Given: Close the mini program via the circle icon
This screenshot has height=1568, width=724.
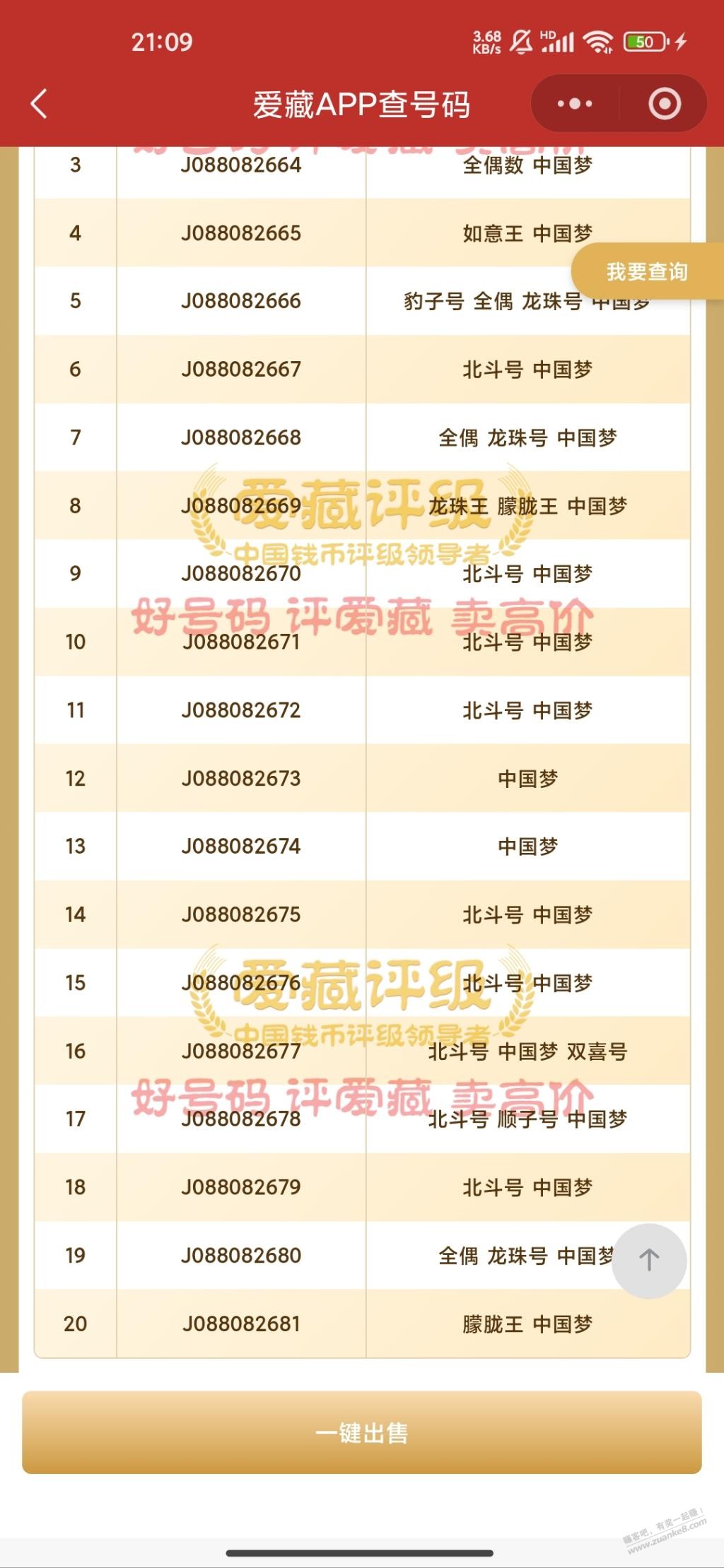Looking at the screenshot, I should [x=664, y=104].
